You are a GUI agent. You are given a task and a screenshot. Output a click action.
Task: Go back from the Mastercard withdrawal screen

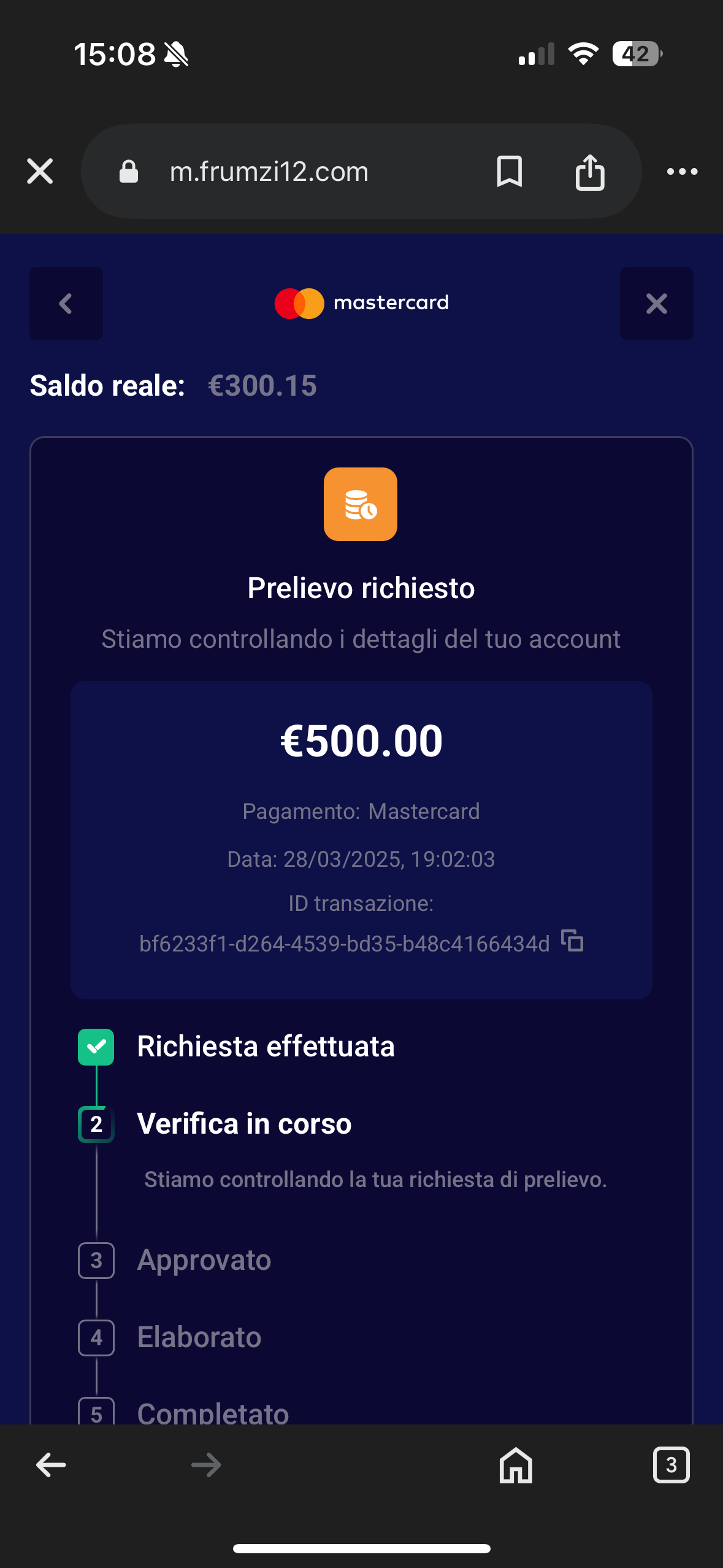click(66, 304)
